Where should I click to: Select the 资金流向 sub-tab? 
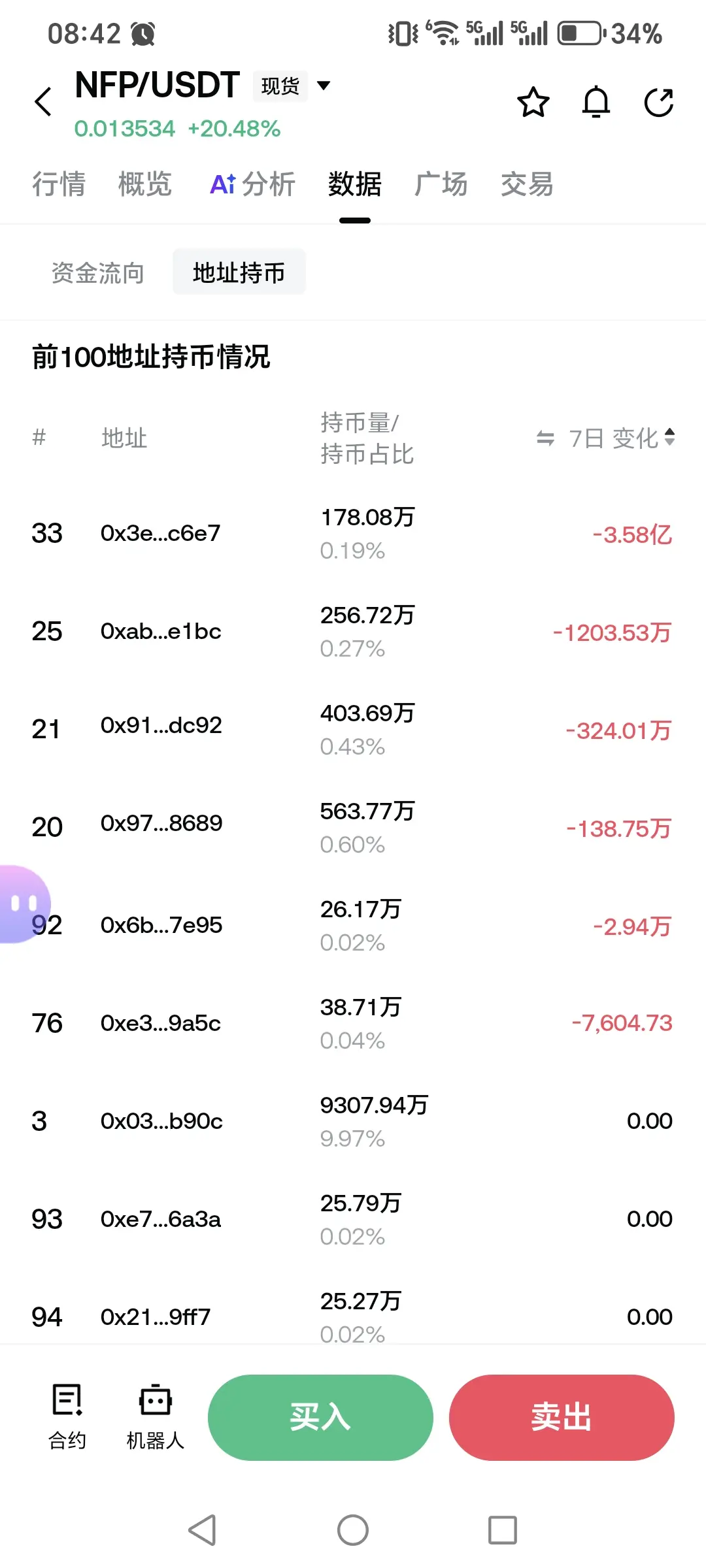(x=98, y=272)
